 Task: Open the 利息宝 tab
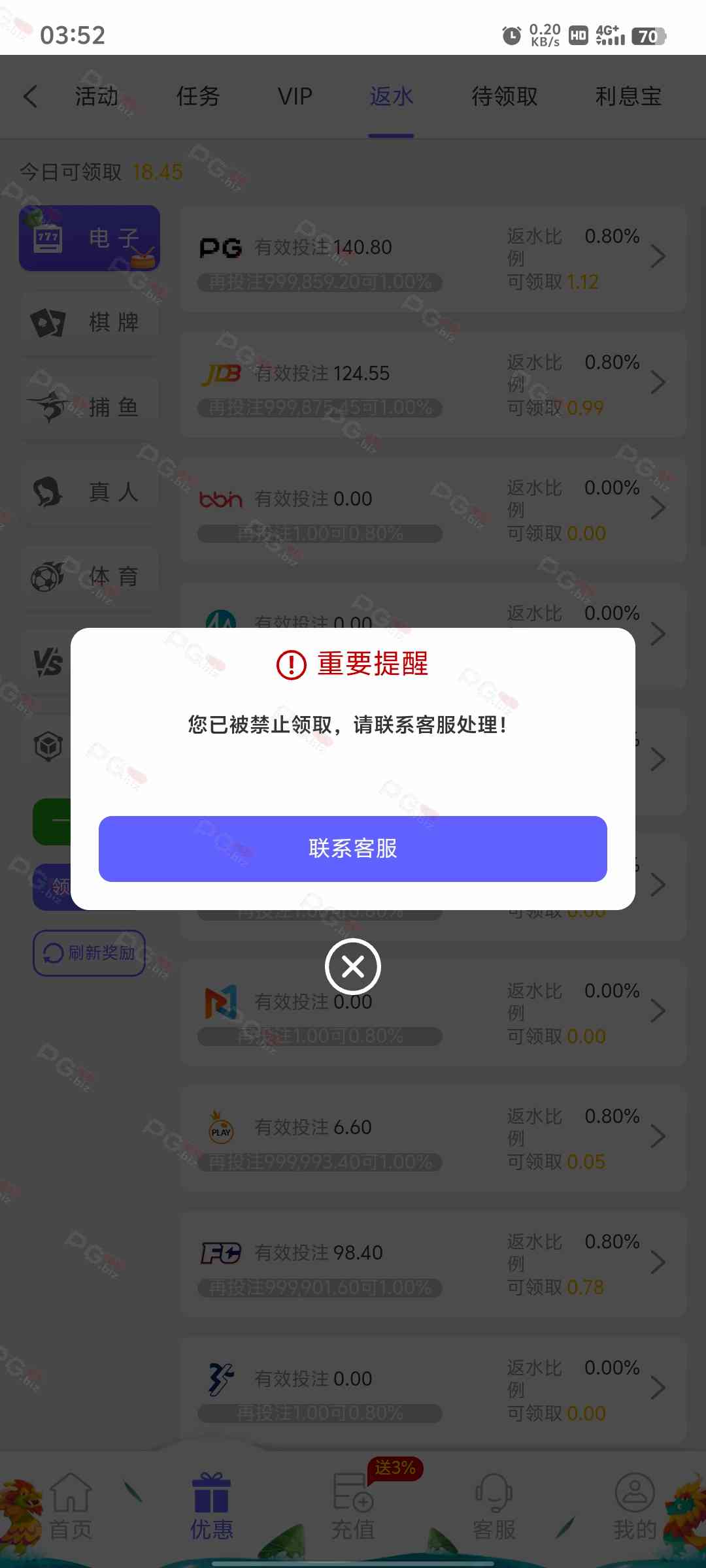(x=628, y=97)
